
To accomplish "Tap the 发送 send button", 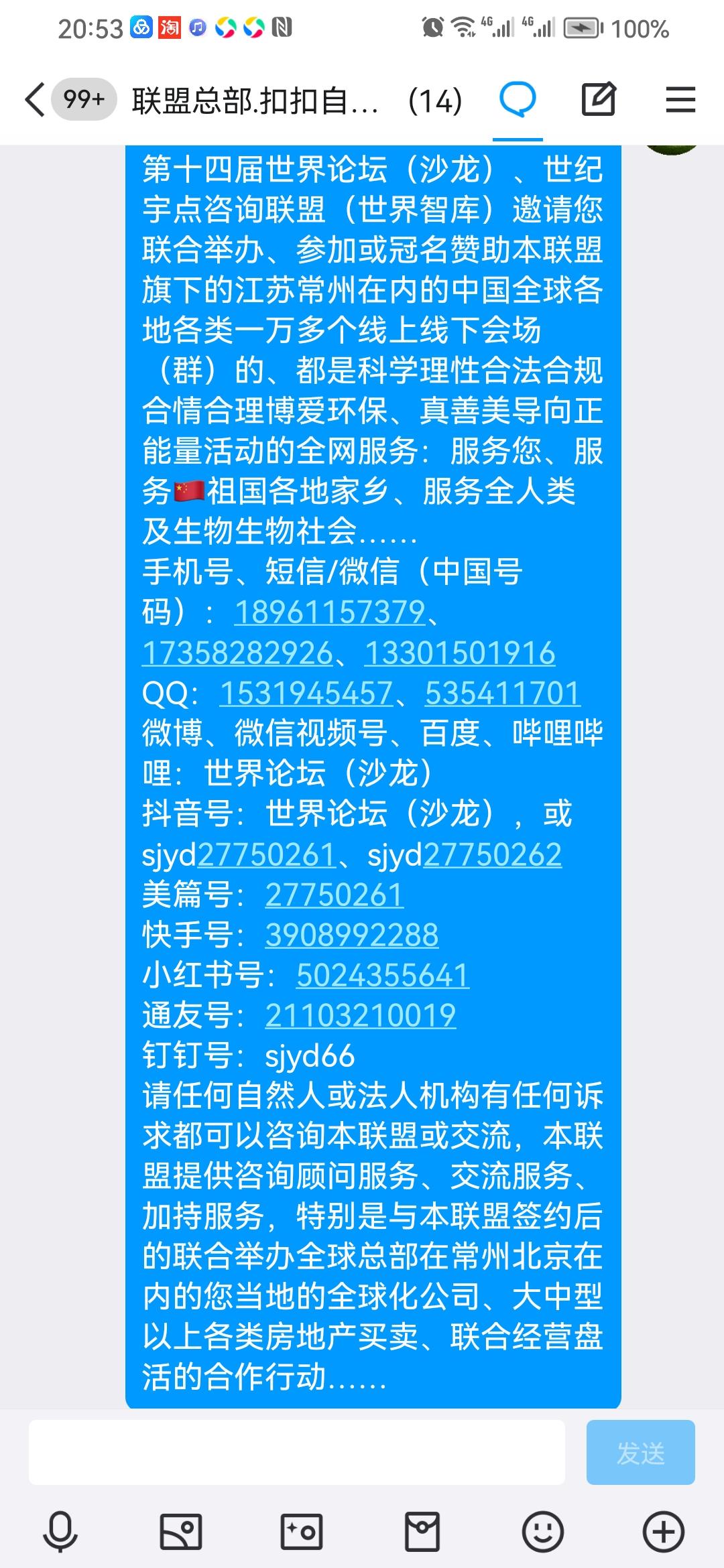I will 640,1451.
